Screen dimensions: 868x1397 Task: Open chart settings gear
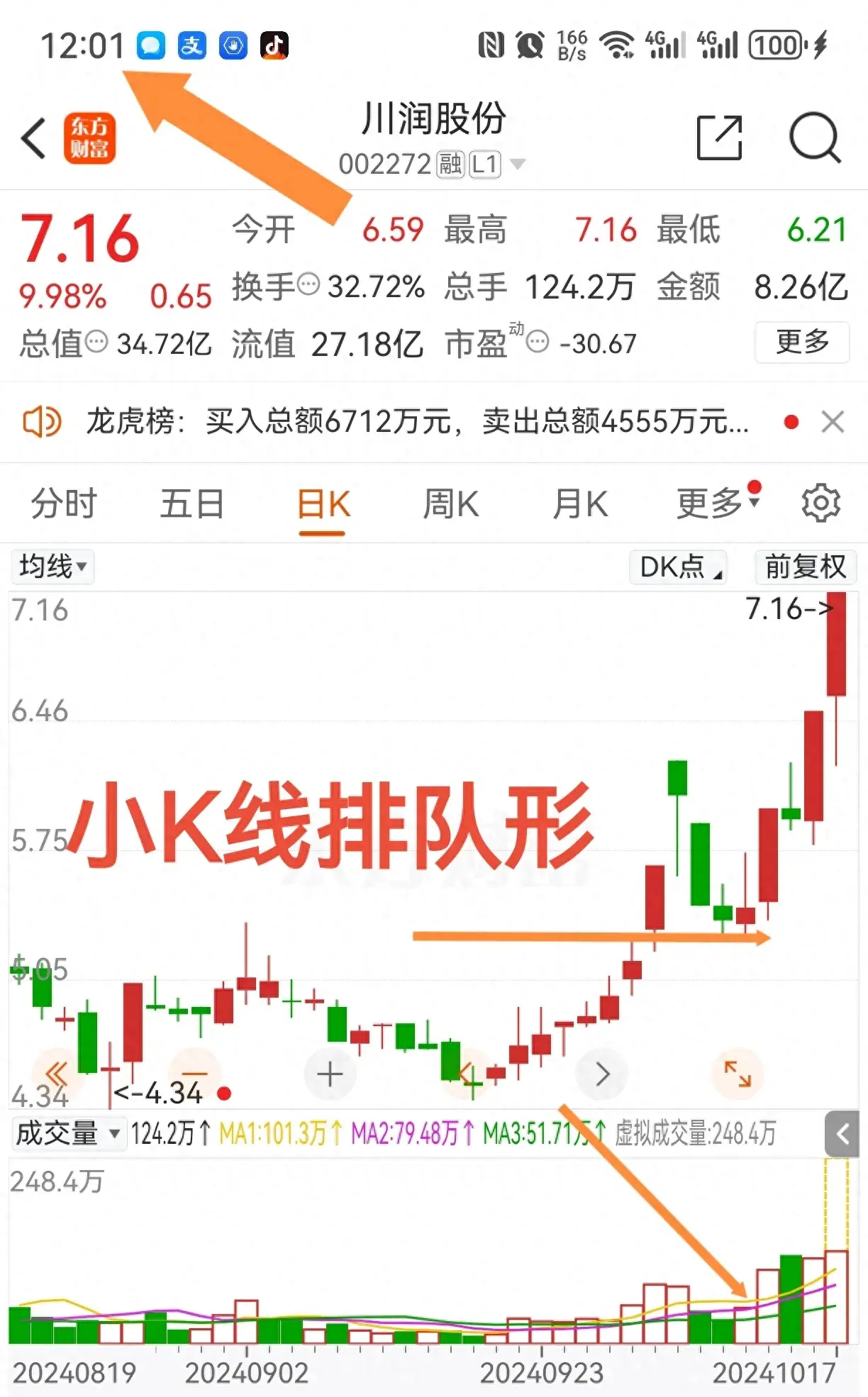(x=820, y=503)
